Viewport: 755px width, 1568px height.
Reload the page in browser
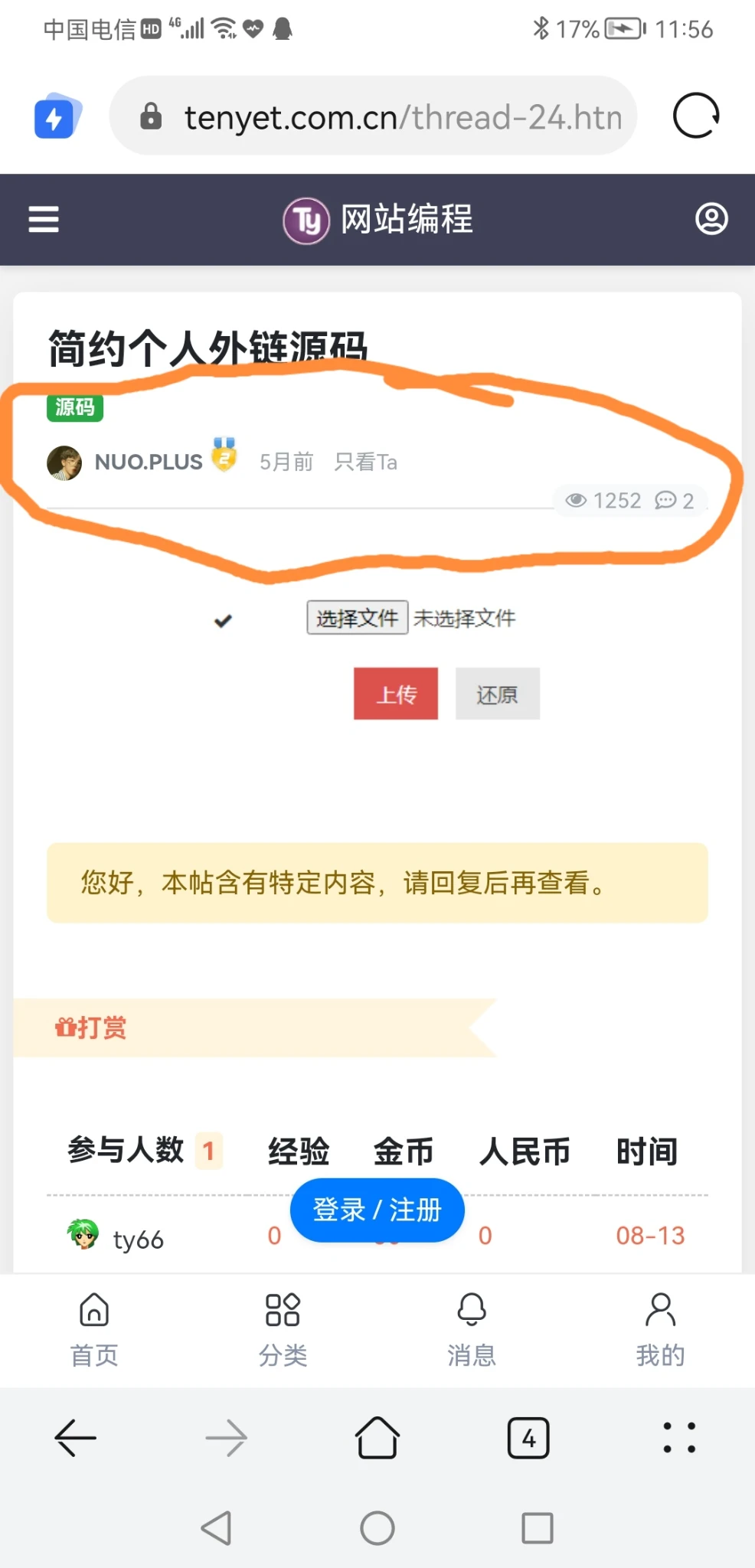pyautogui.click(x=695, y=116)
